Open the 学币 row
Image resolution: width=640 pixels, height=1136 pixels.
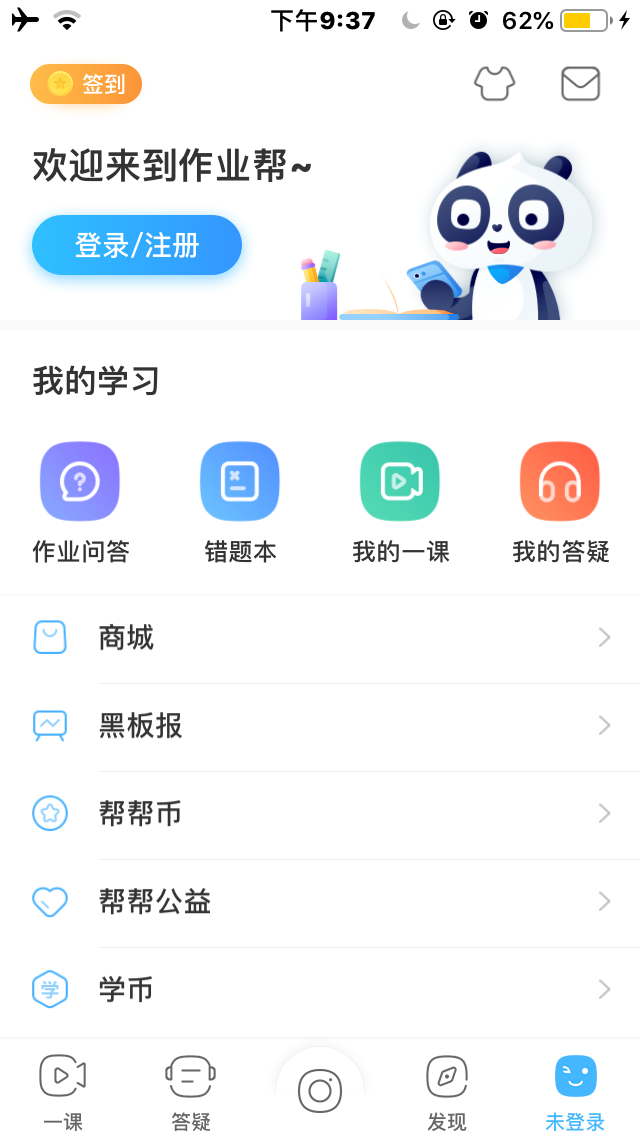coord(320,990)
